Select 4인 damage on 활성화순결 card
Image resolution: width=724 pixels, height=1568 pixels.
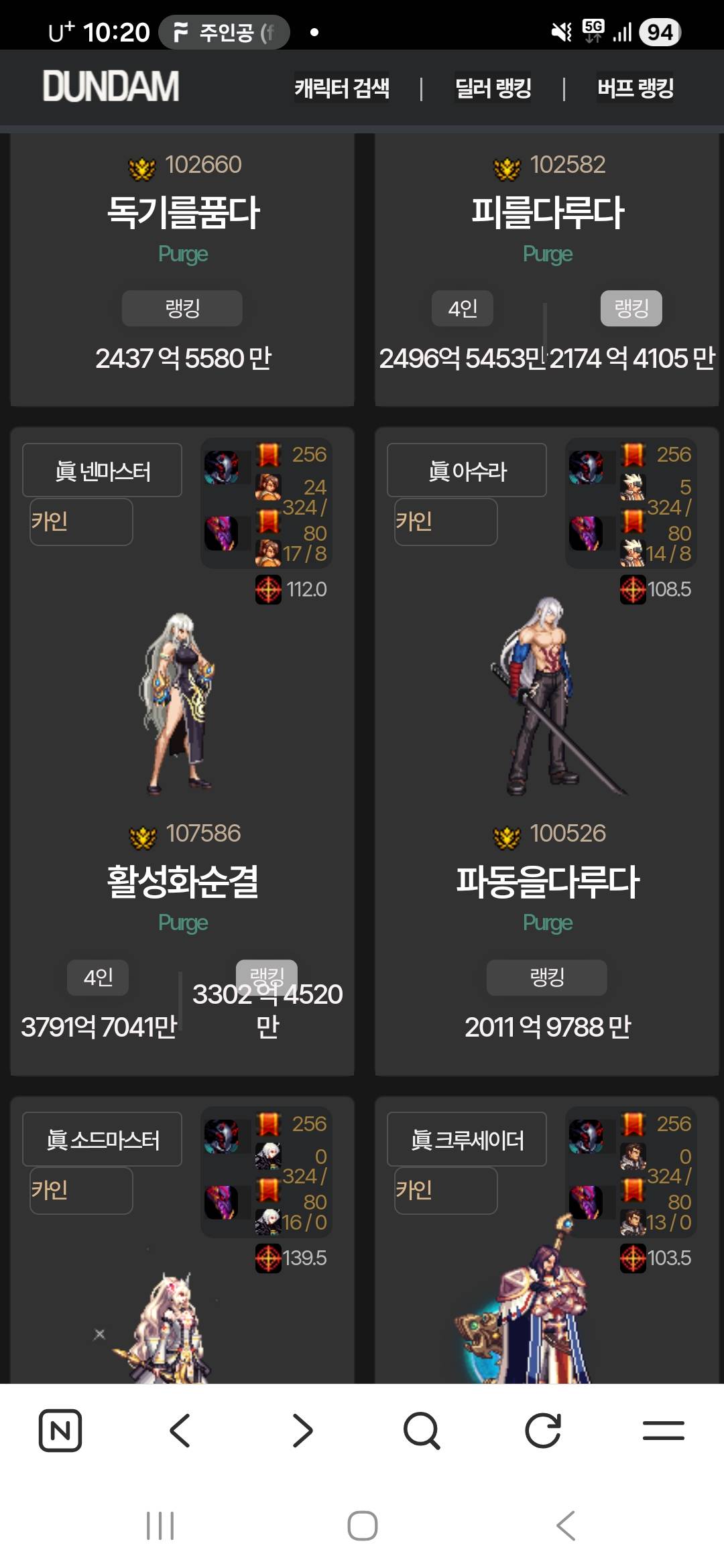(x=98, y=977)
